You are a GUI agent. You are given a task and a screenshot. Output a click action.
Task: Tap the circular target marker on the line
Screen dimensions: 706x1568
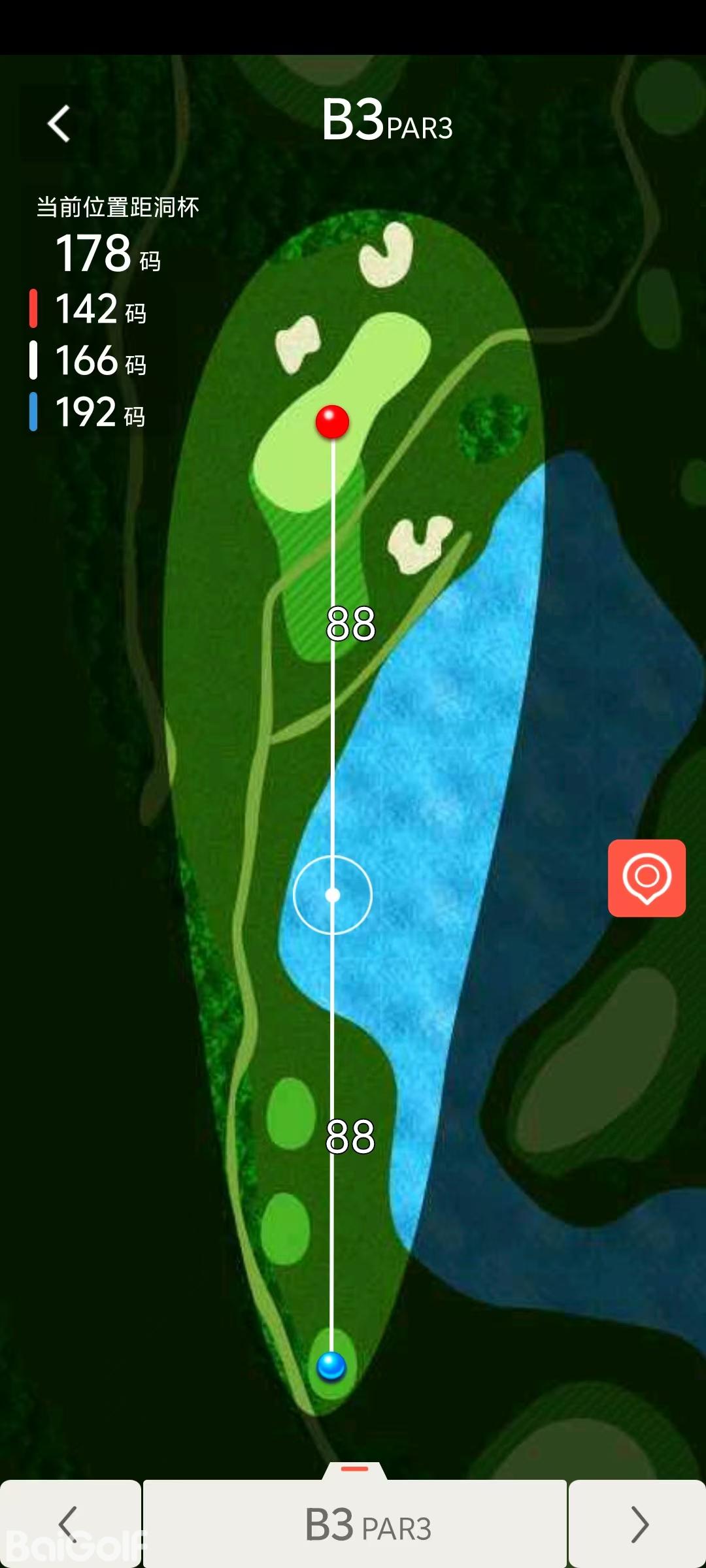333,894
